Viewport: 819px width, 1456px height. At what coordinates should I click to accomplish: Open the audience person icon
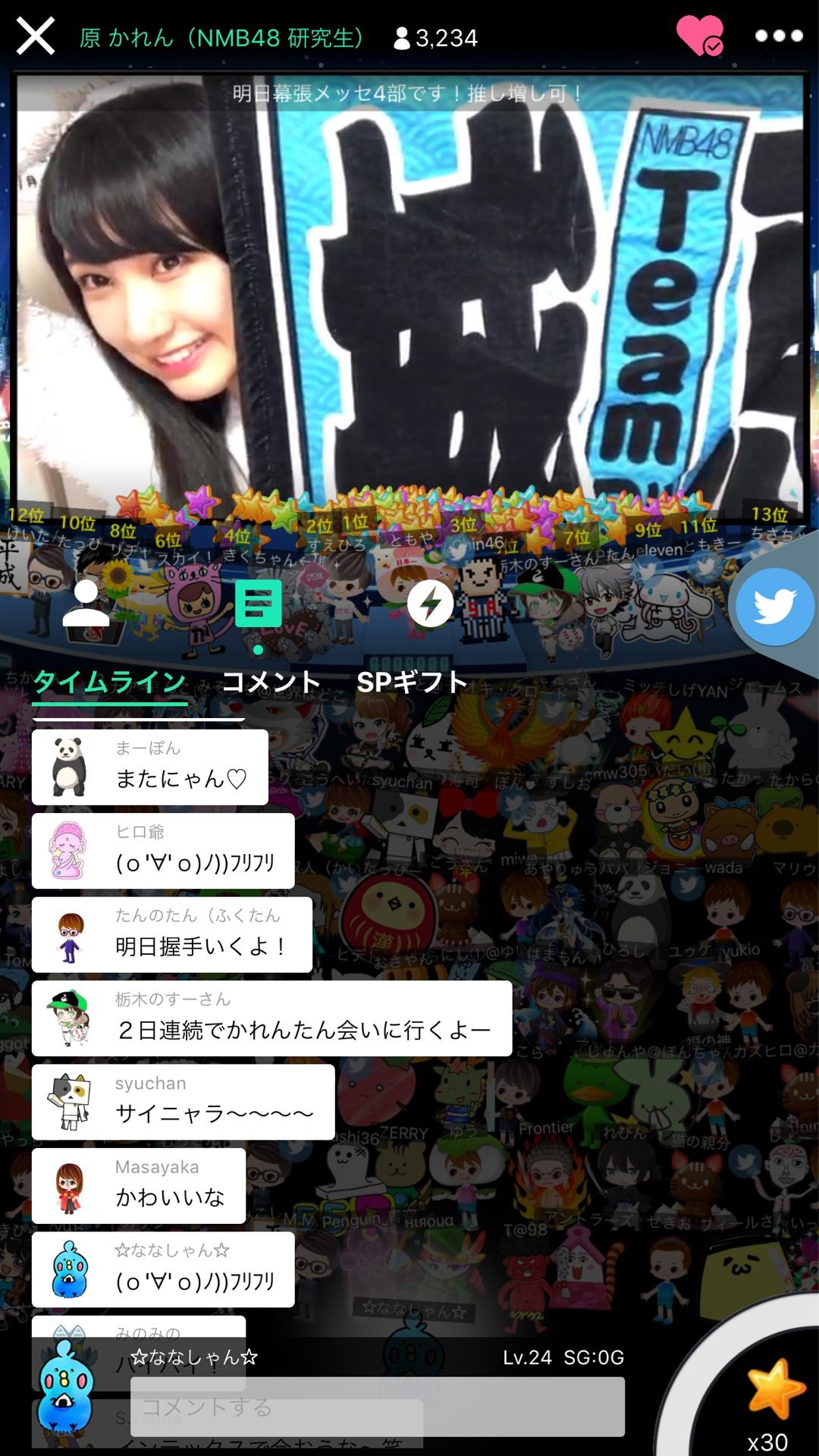(86, 603)
